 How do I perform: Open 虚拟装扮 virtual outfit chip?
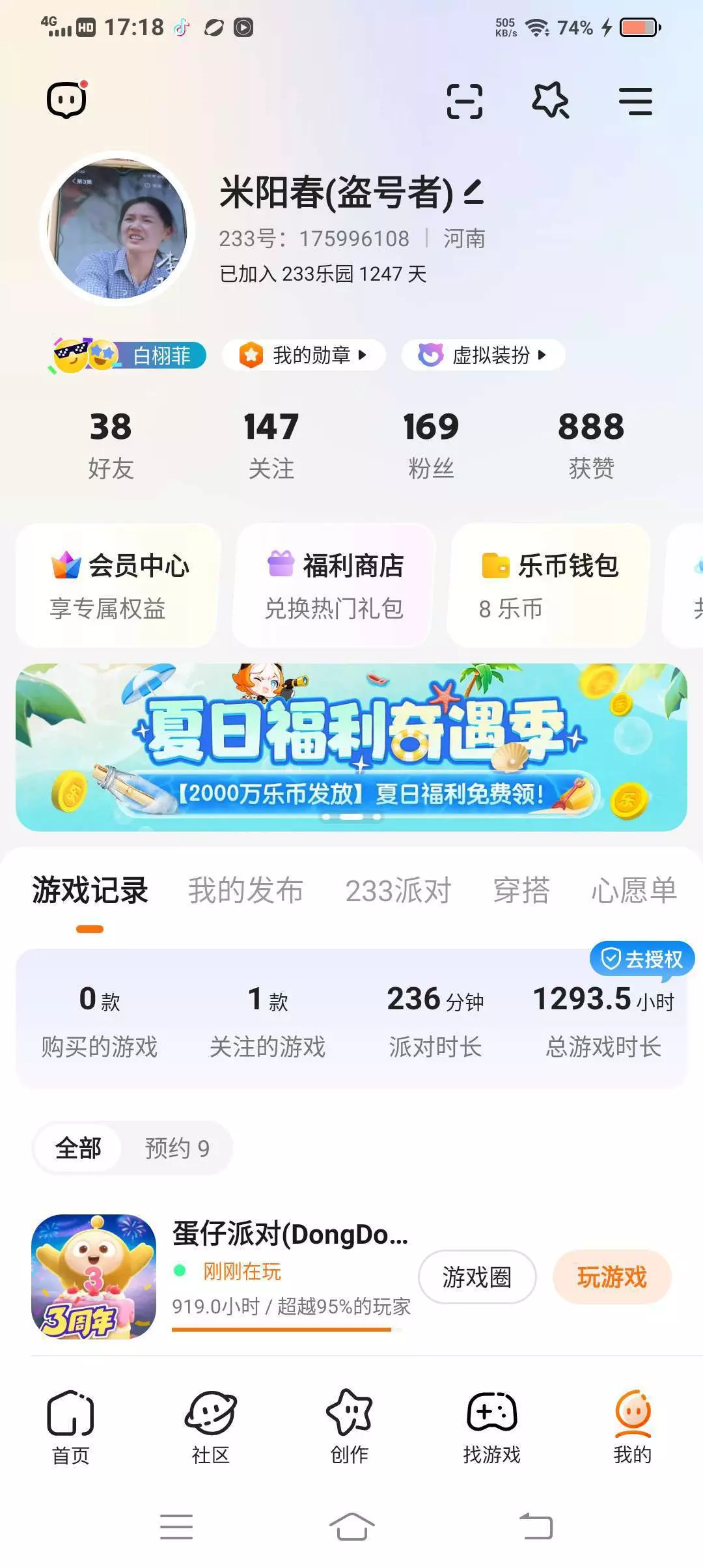(483, 356)
